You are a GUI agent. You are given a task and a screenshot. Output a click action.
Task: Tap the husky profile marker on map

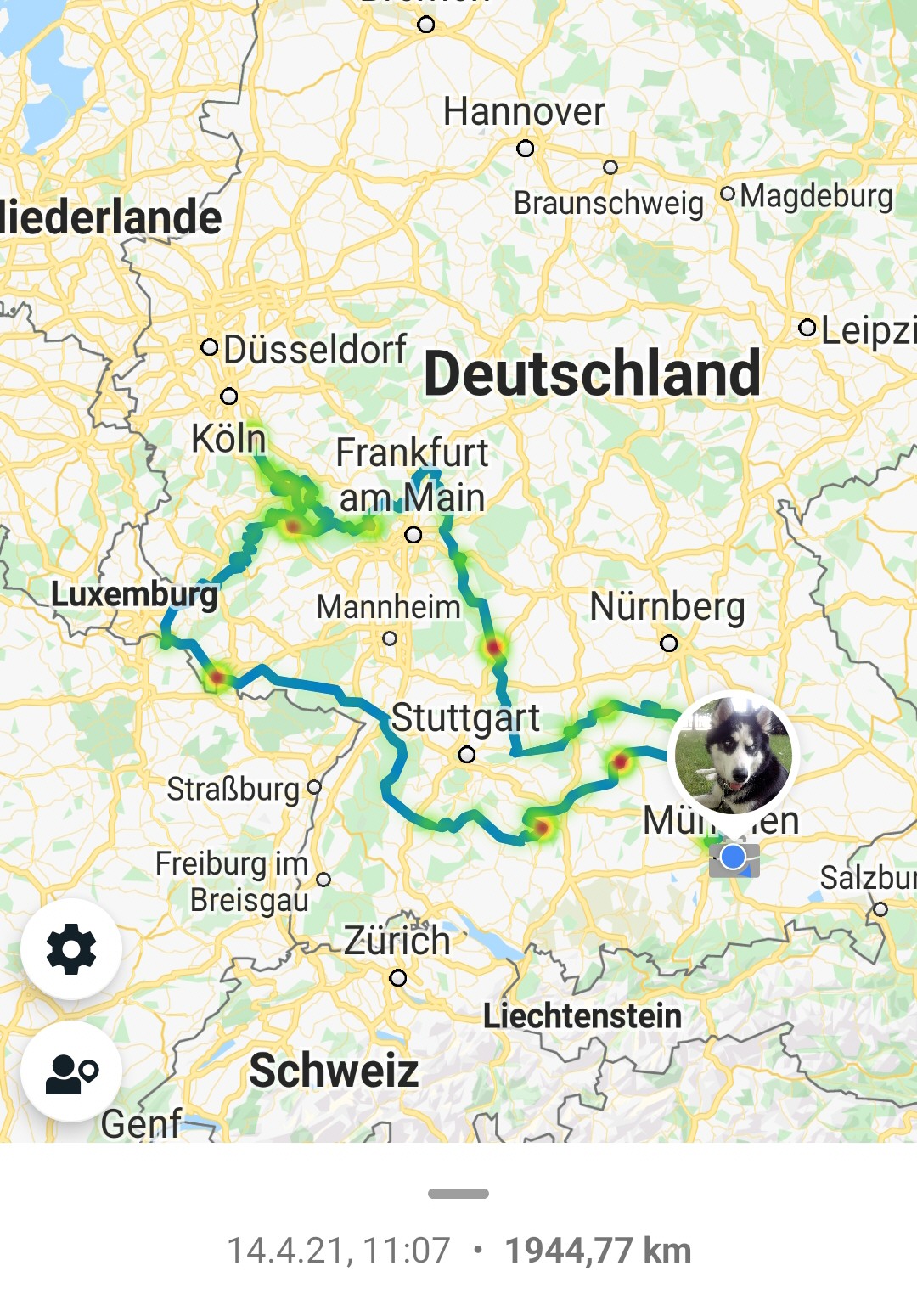click(734, 755)
